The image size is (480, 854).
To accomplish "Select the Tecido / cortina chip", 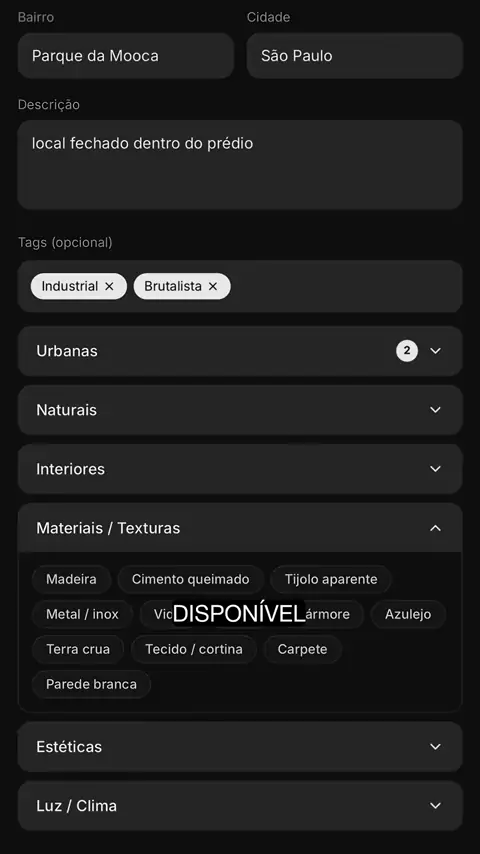I will click(194, 649).
